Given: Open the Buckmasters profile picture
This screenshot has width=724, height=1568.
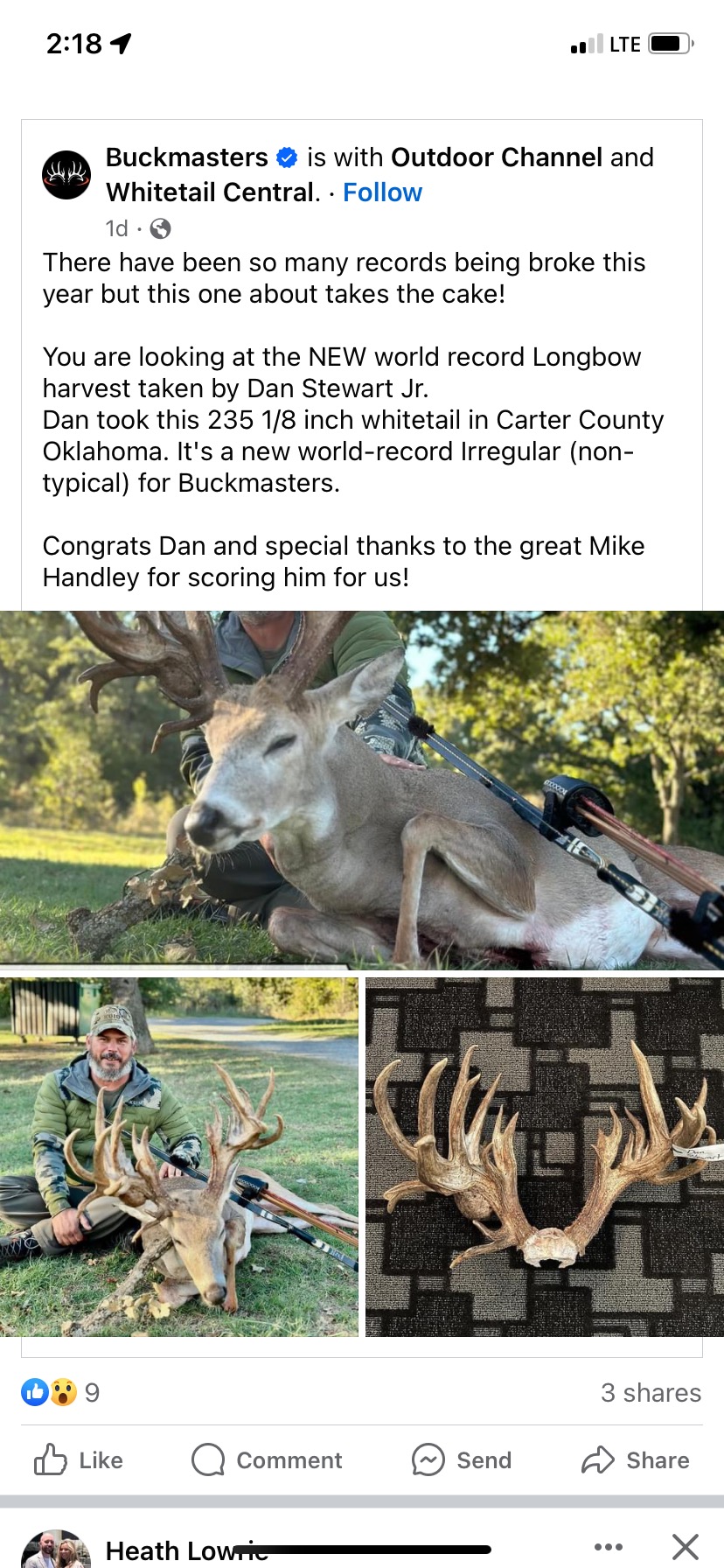Looking at the screenshot, I should click(x=66, y=175).
